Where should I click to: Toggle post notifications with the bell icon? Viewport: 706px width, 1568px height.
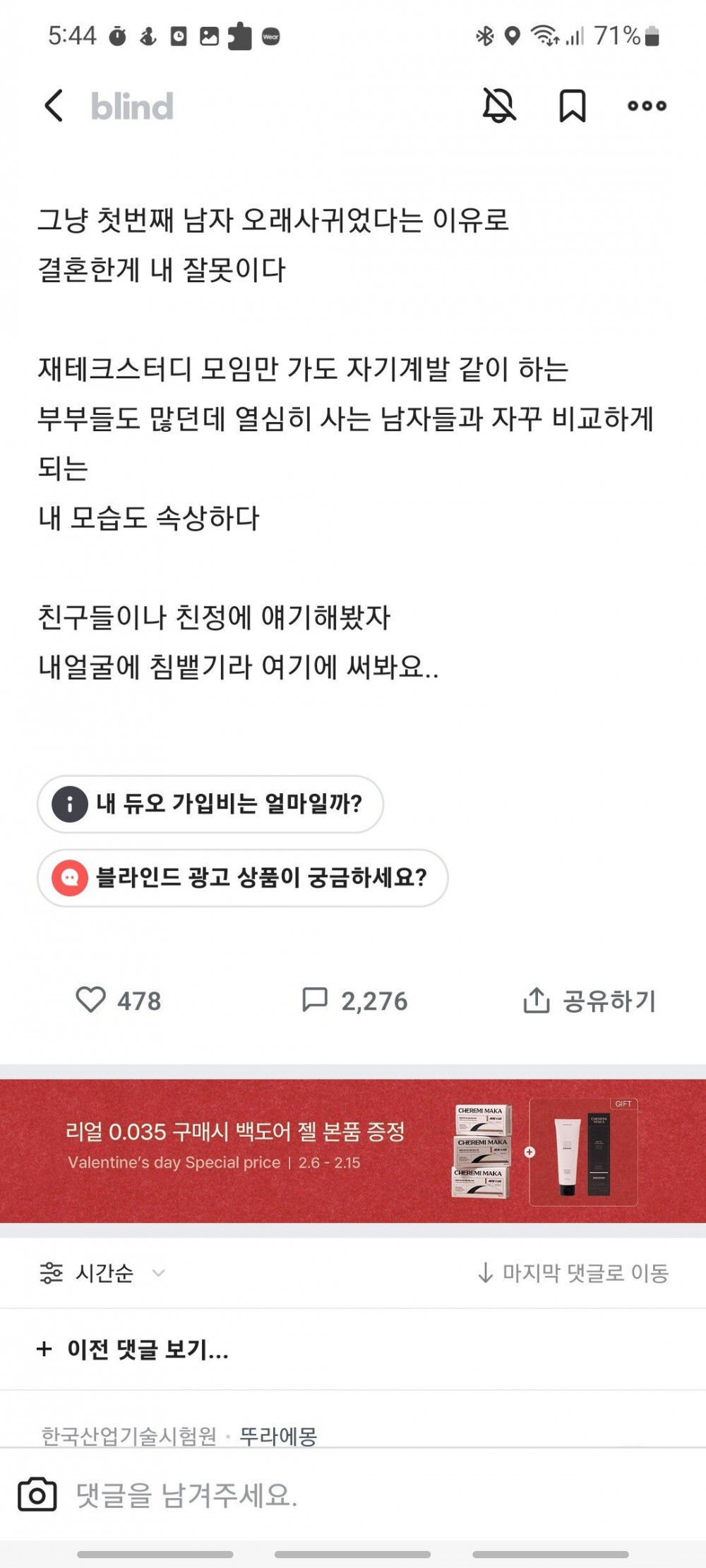tap(499, 106)
